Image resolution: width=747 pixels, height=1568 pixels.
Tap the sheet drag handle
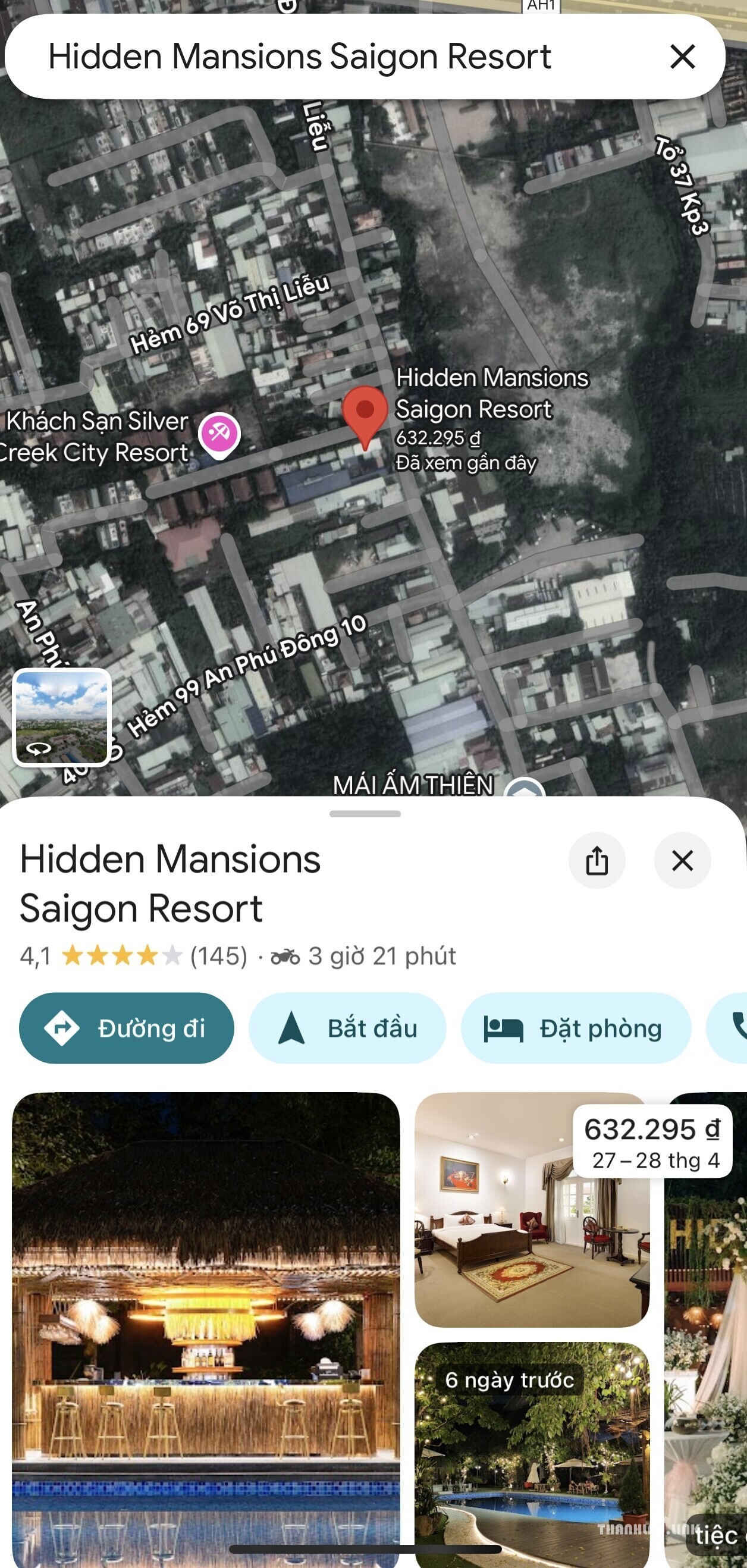pos(365,814)
